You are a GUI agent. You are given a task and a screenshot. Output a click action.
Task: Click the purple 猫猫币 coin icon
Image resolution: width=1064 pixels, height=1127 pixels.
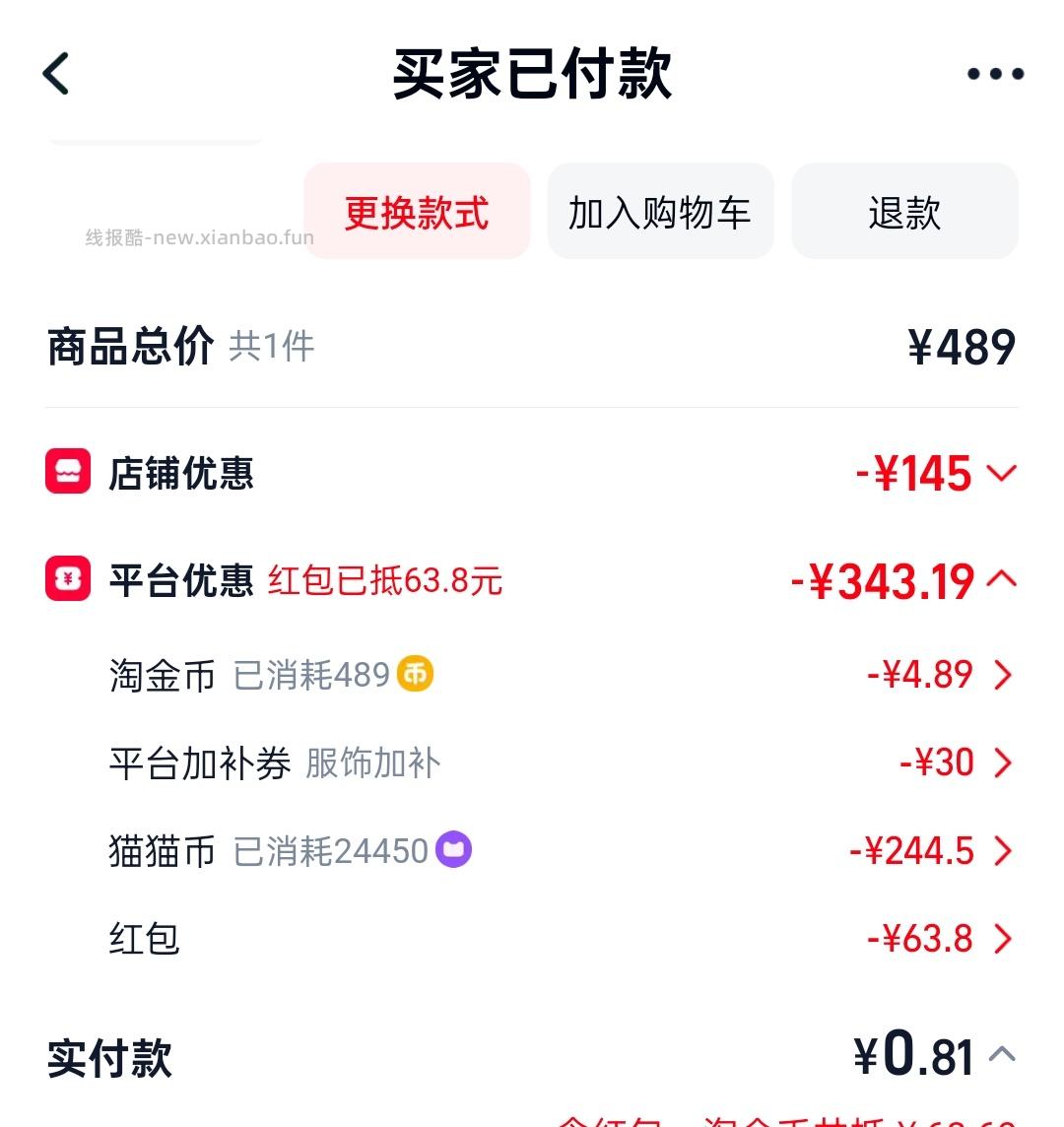coord(452,850)
